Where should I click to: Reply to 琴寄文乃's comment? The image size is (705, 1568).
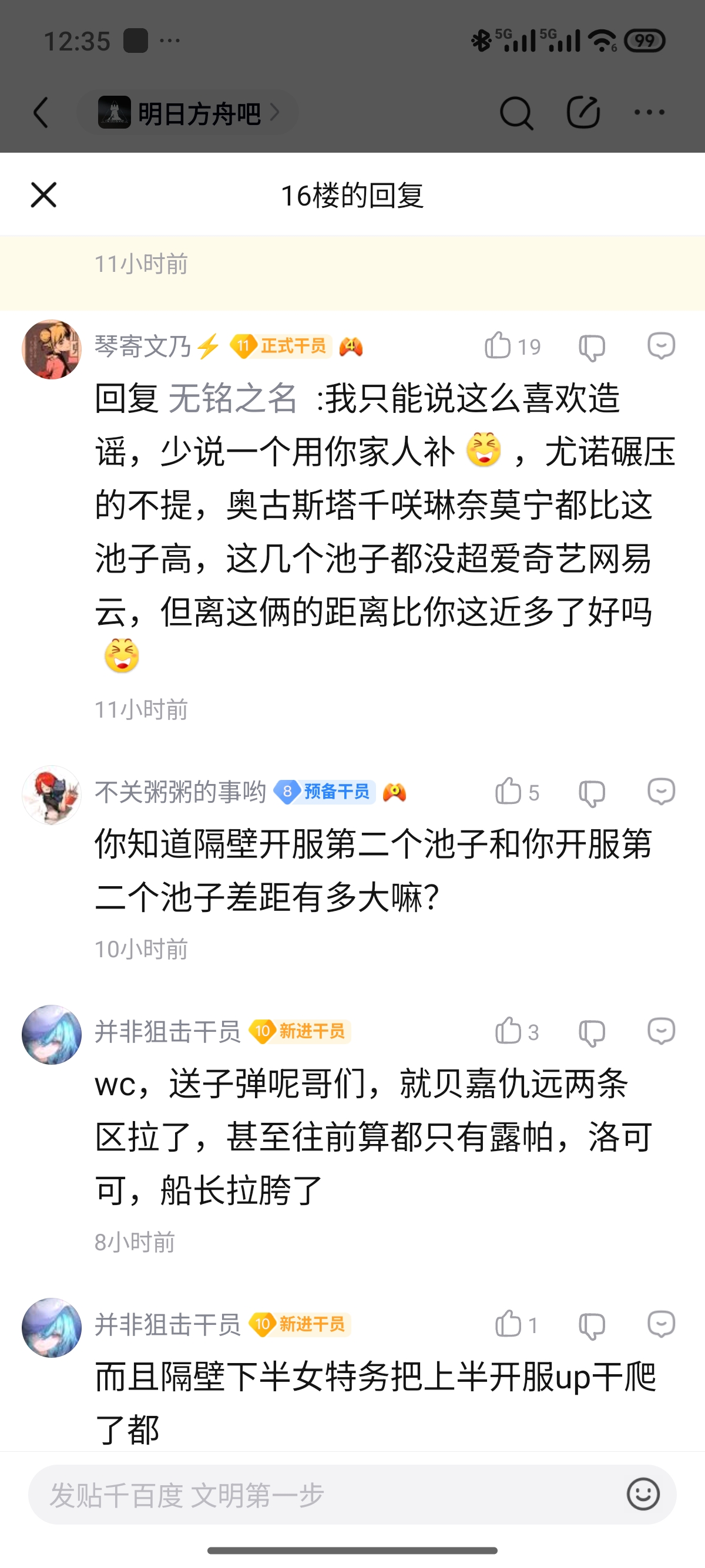[660, 346]
